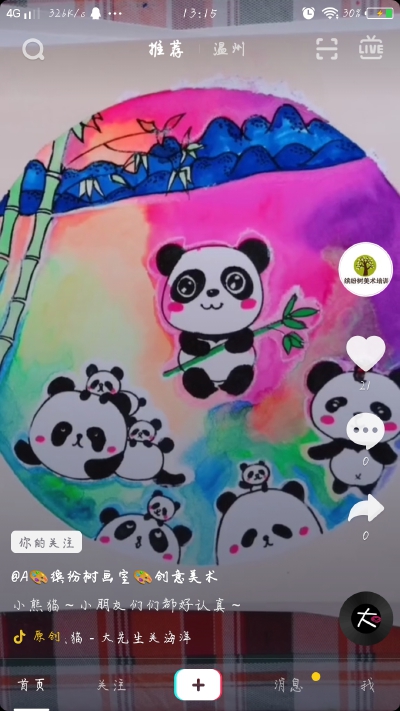Open the comments bubble
This screenshot has width=400, height=711.
366,431
